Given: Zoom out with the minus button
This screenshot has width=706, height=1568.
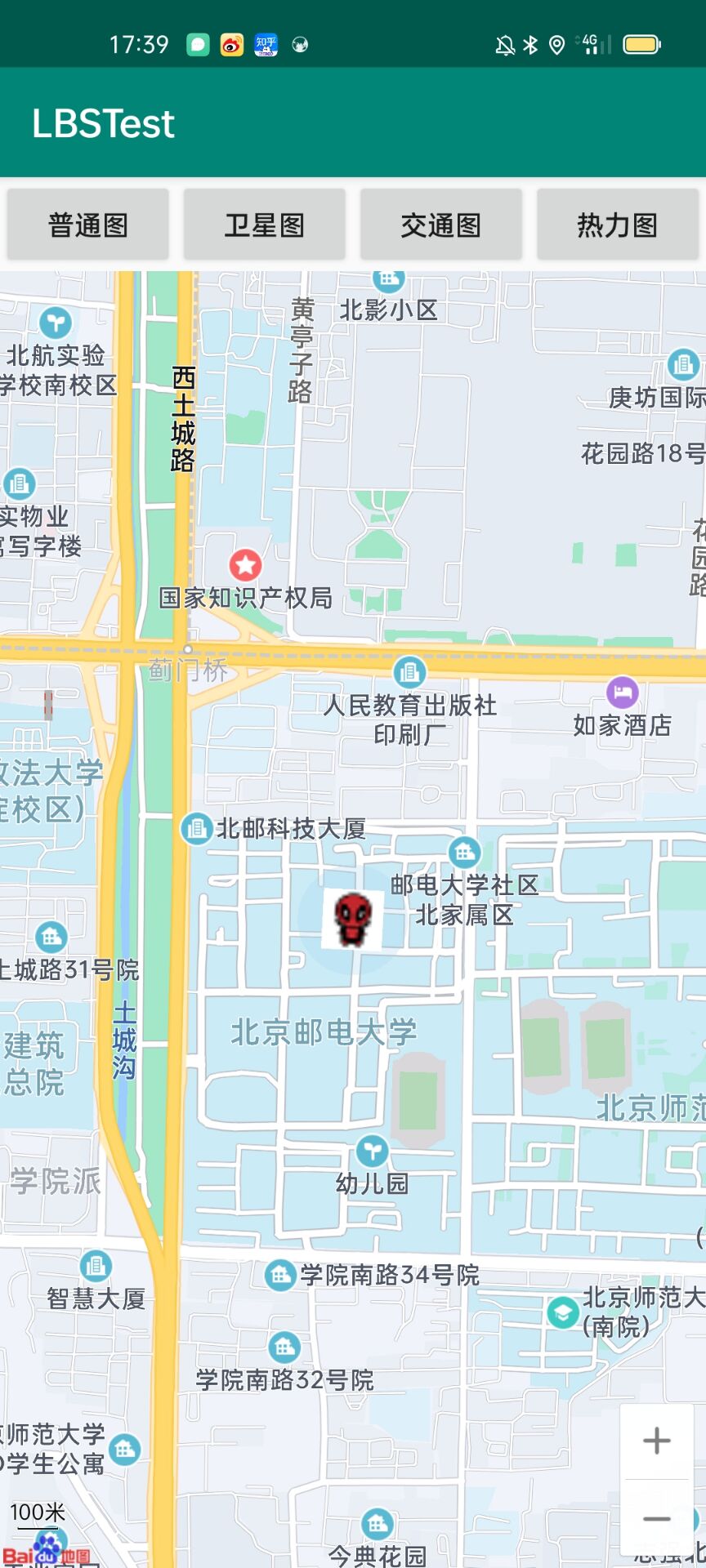Looking at the screenshot, I should coord(657,1518).
